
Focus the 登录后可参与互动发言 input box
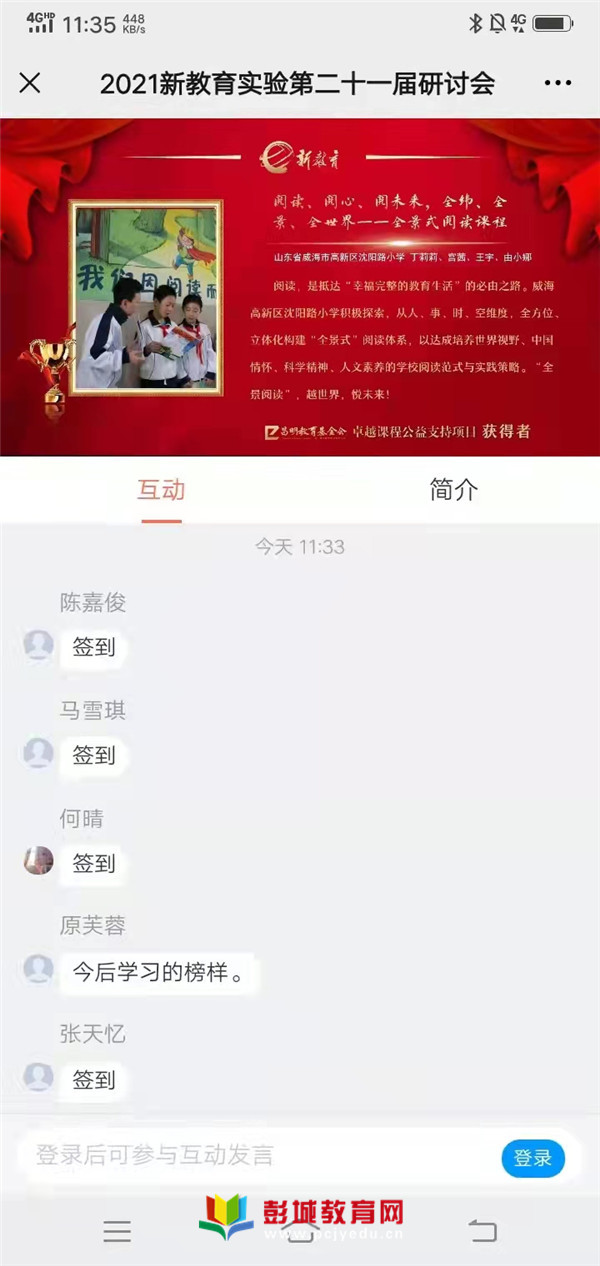(x=250, y=1157)
